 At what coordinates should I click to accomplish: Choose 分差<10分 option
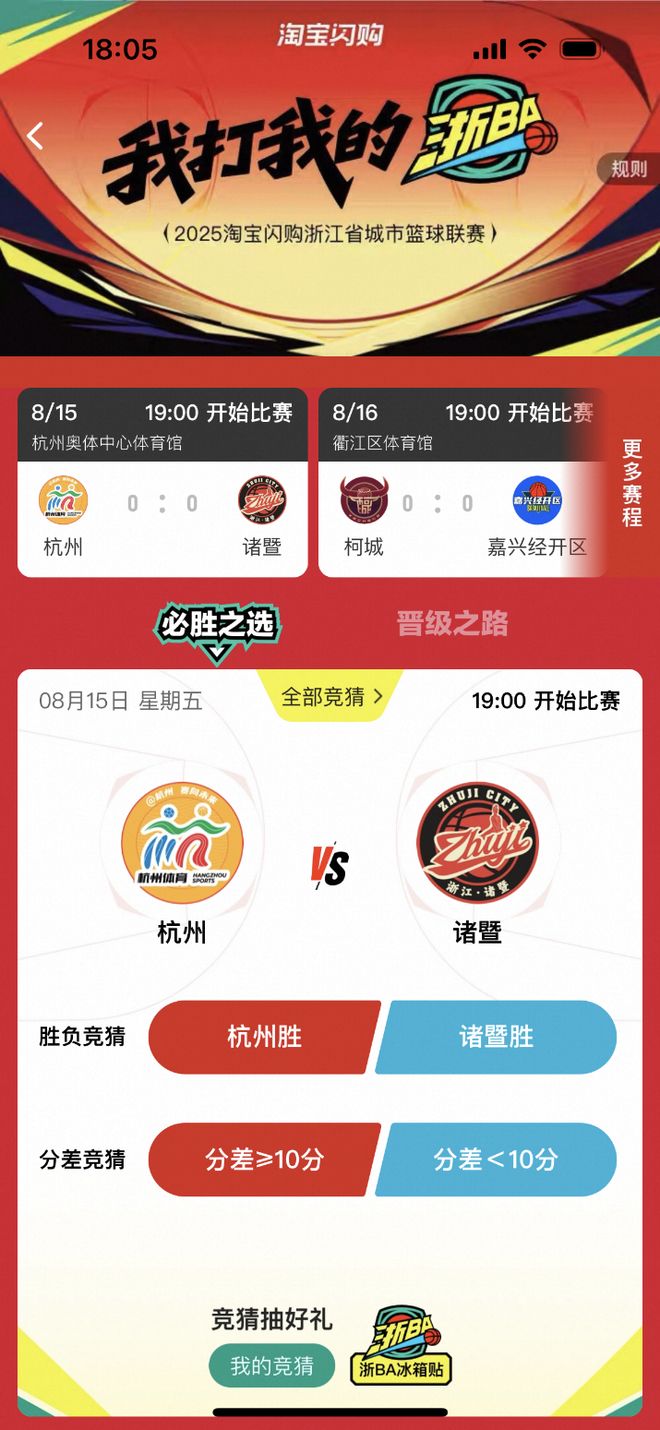click(497, 1159)
